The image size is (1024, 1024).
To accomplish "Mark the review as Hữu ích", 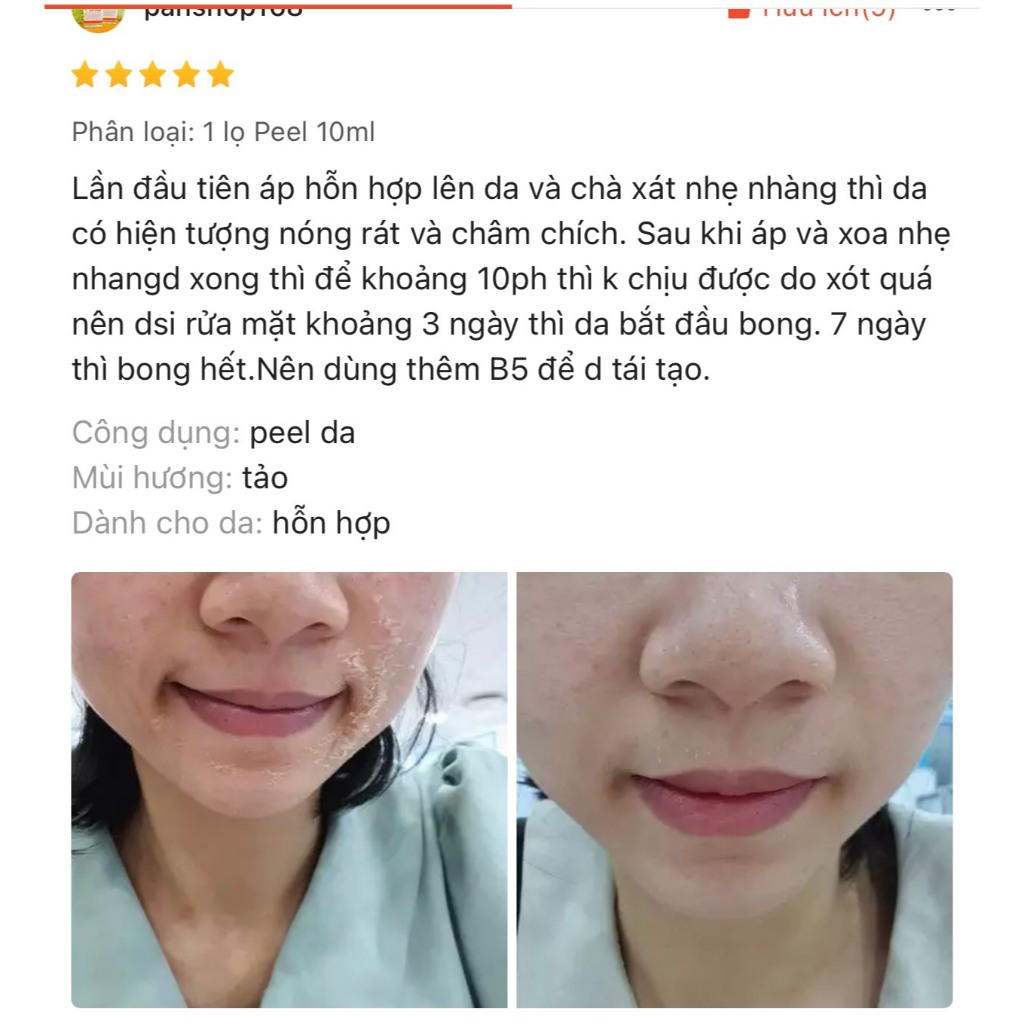I will click(x=810, y=10).
